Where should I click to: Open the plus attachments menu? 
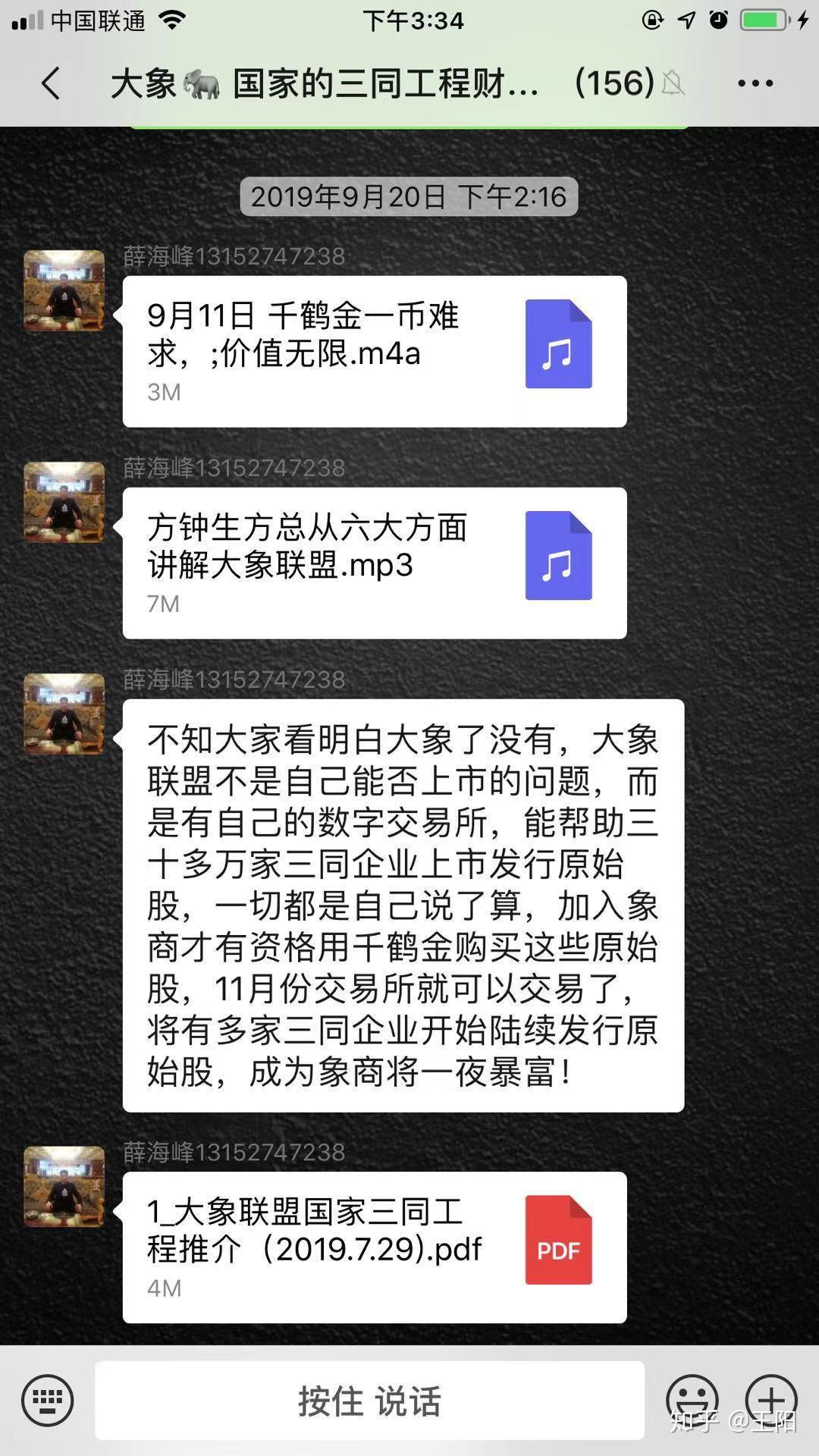pos(771,1400)
